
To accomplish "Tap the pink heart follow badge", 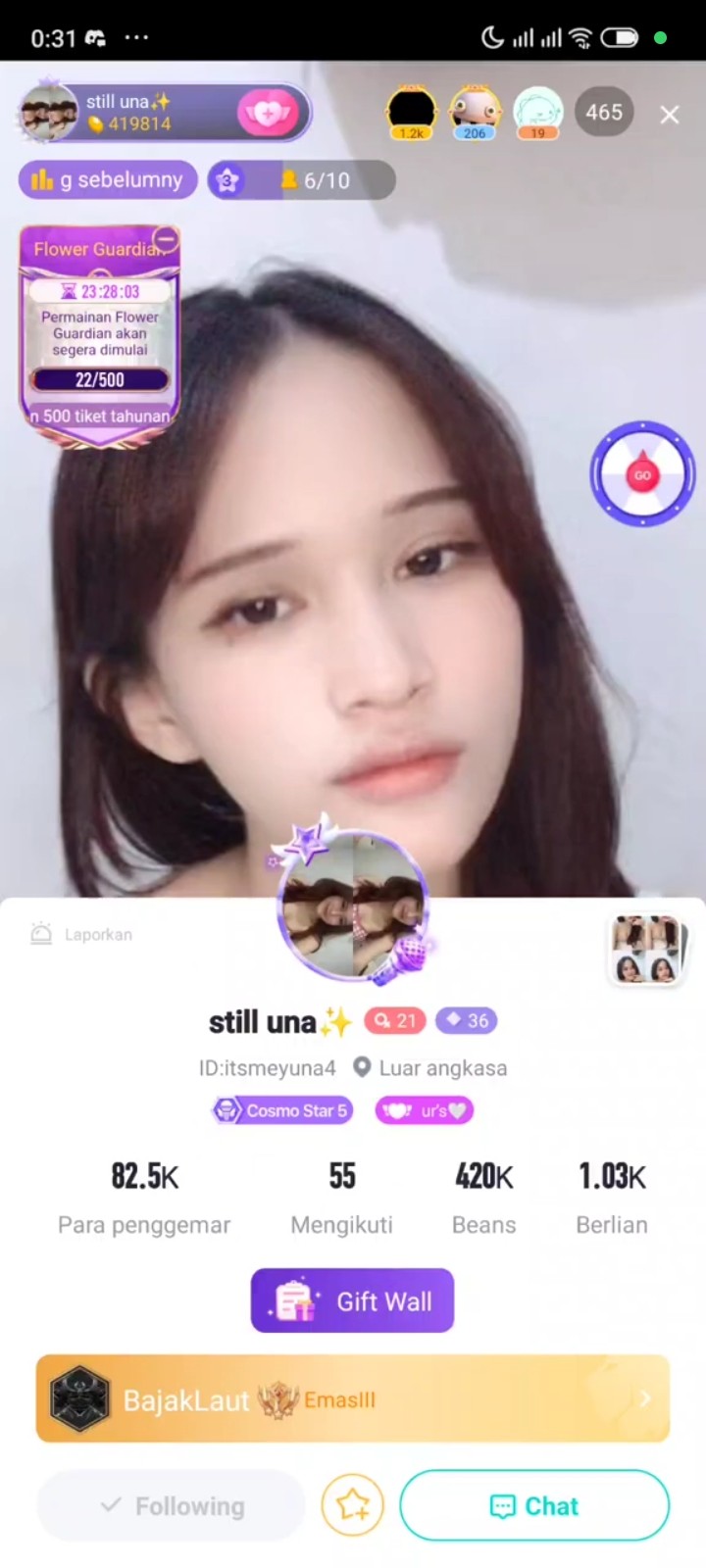I will (266, 114).
